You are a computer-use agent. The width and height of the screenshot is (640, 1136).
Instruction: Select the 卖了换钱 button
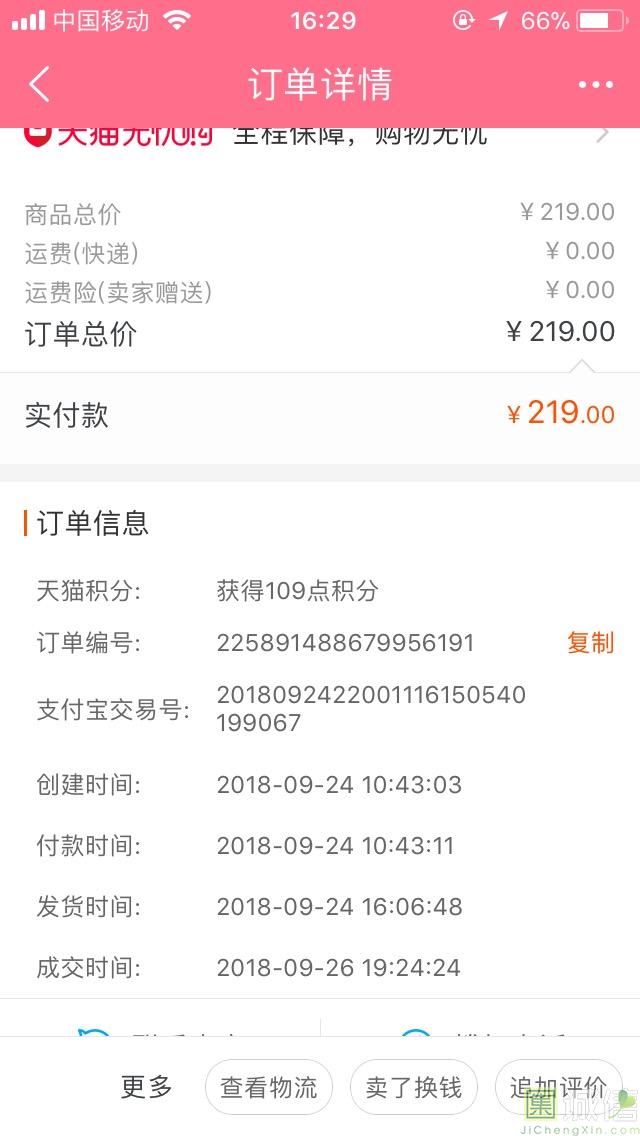click(x=414, y=1087)
